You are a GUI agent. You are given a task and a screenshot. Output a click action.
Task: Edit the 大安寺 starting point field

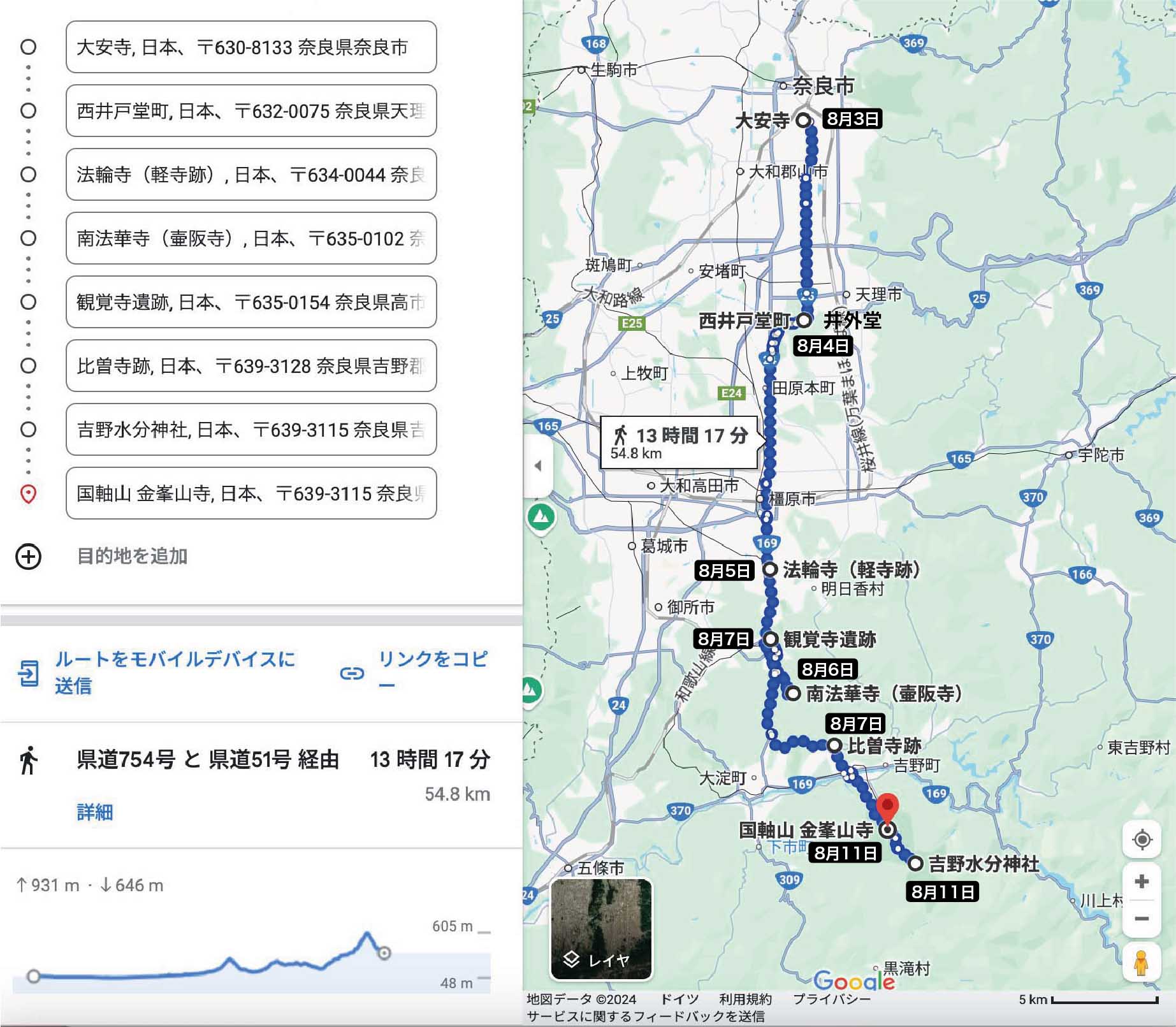click(250, 47)
